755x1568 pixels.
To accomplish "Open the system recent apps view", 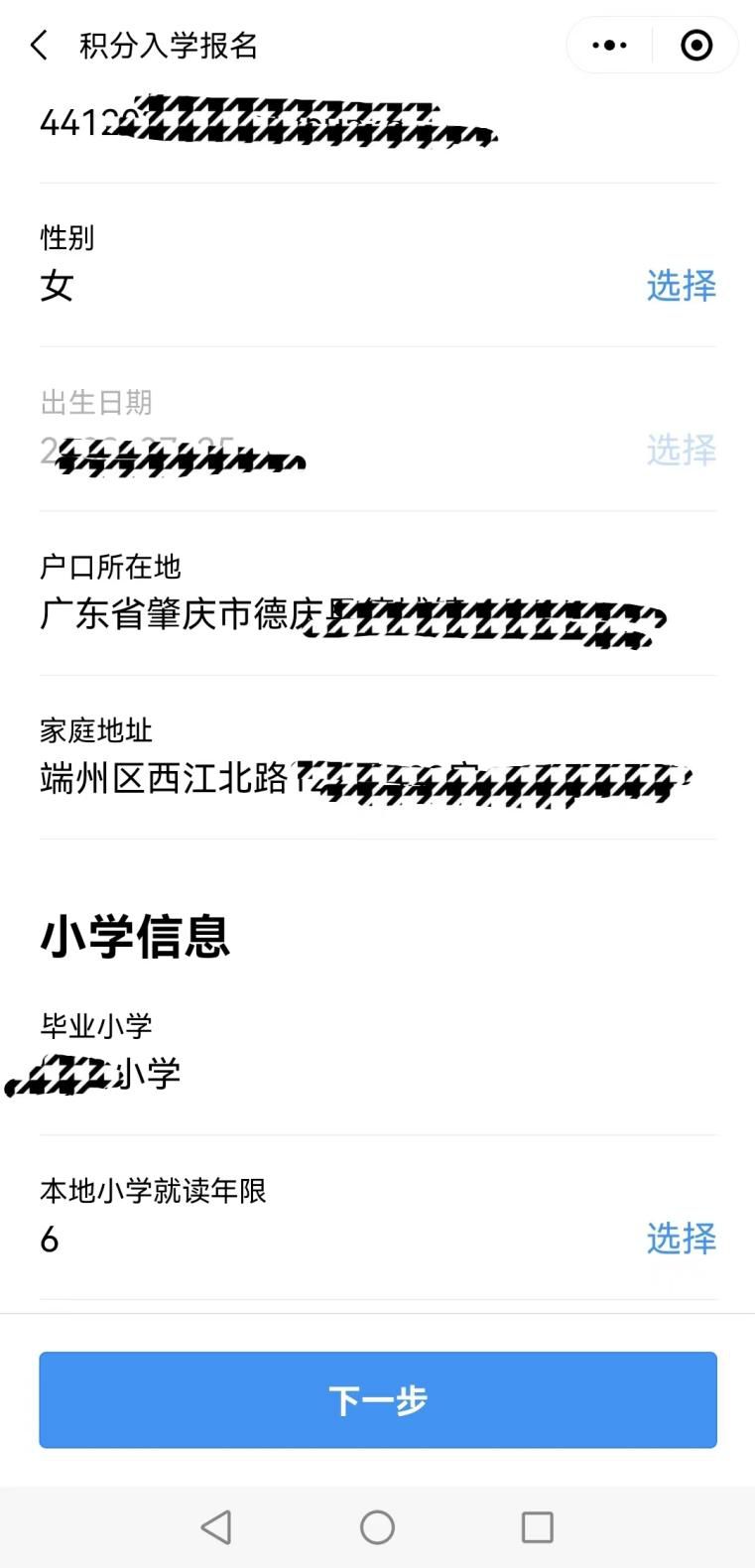I will coord(537,1526).
